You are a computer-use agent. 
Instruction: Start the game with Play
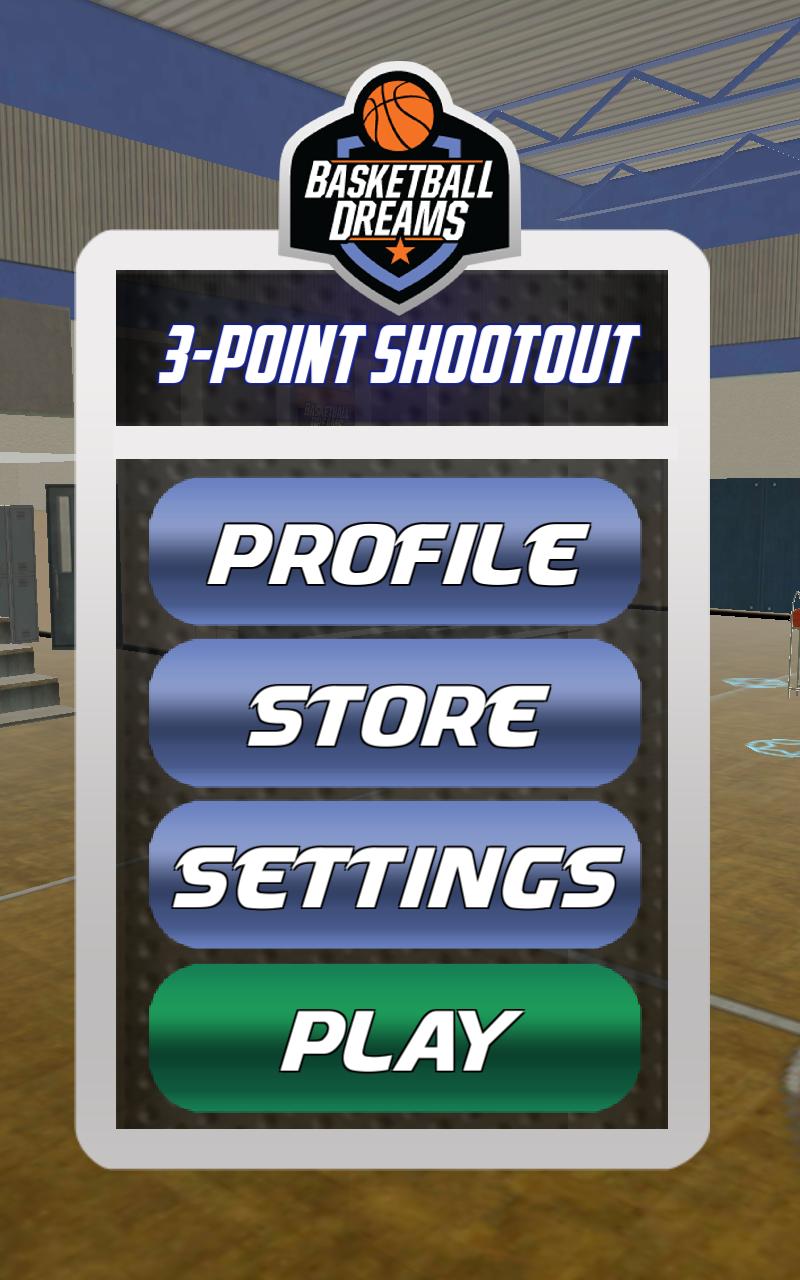pyautogui.click(x=394, y=1038)
